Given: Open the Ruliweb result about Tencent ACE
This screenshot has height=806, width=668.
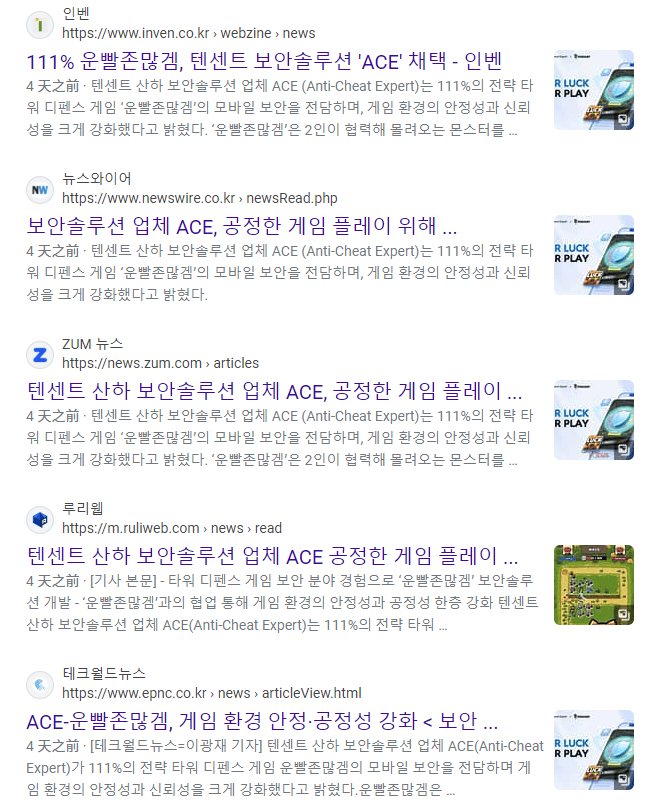Looking at the screenshot, I should [272, 555].
